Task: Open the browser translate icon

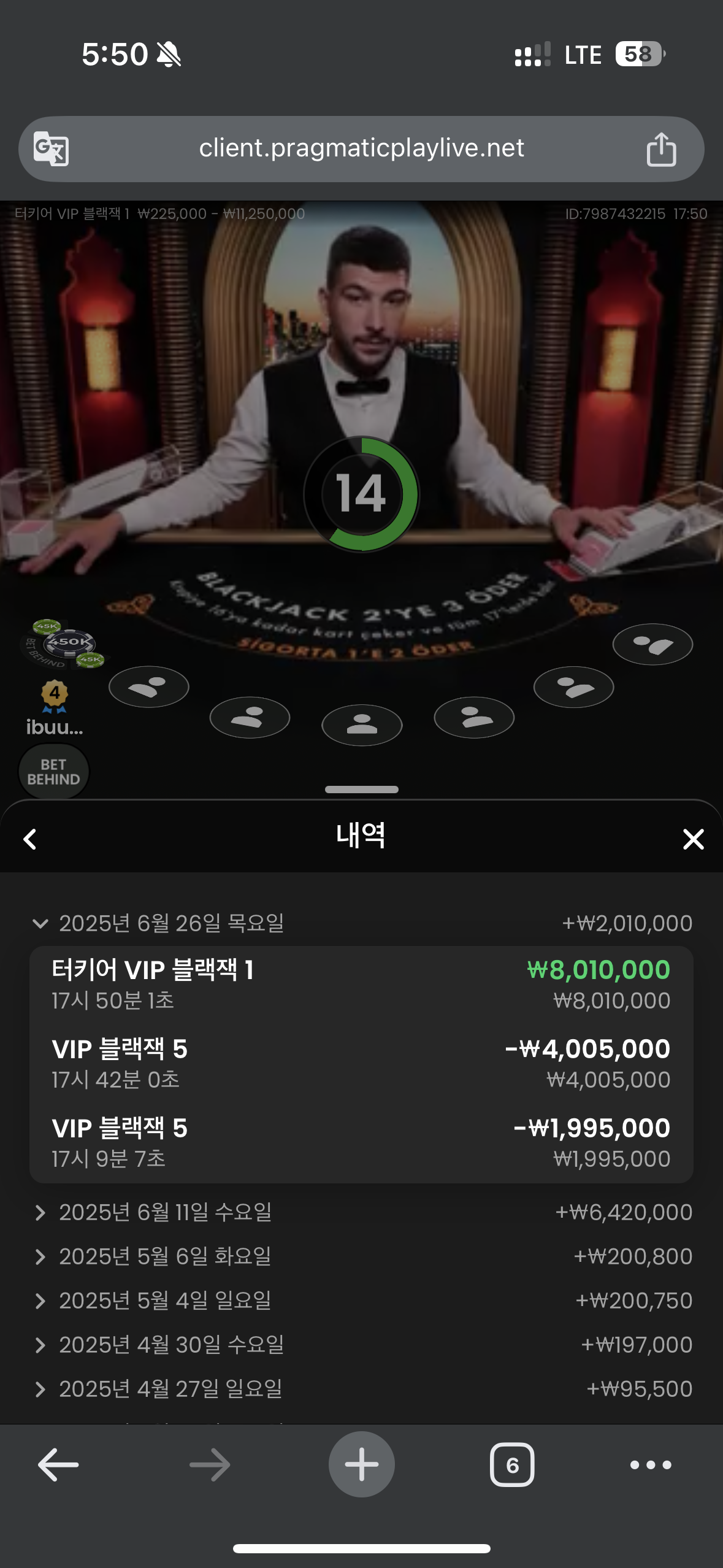Action: [51, 148]
